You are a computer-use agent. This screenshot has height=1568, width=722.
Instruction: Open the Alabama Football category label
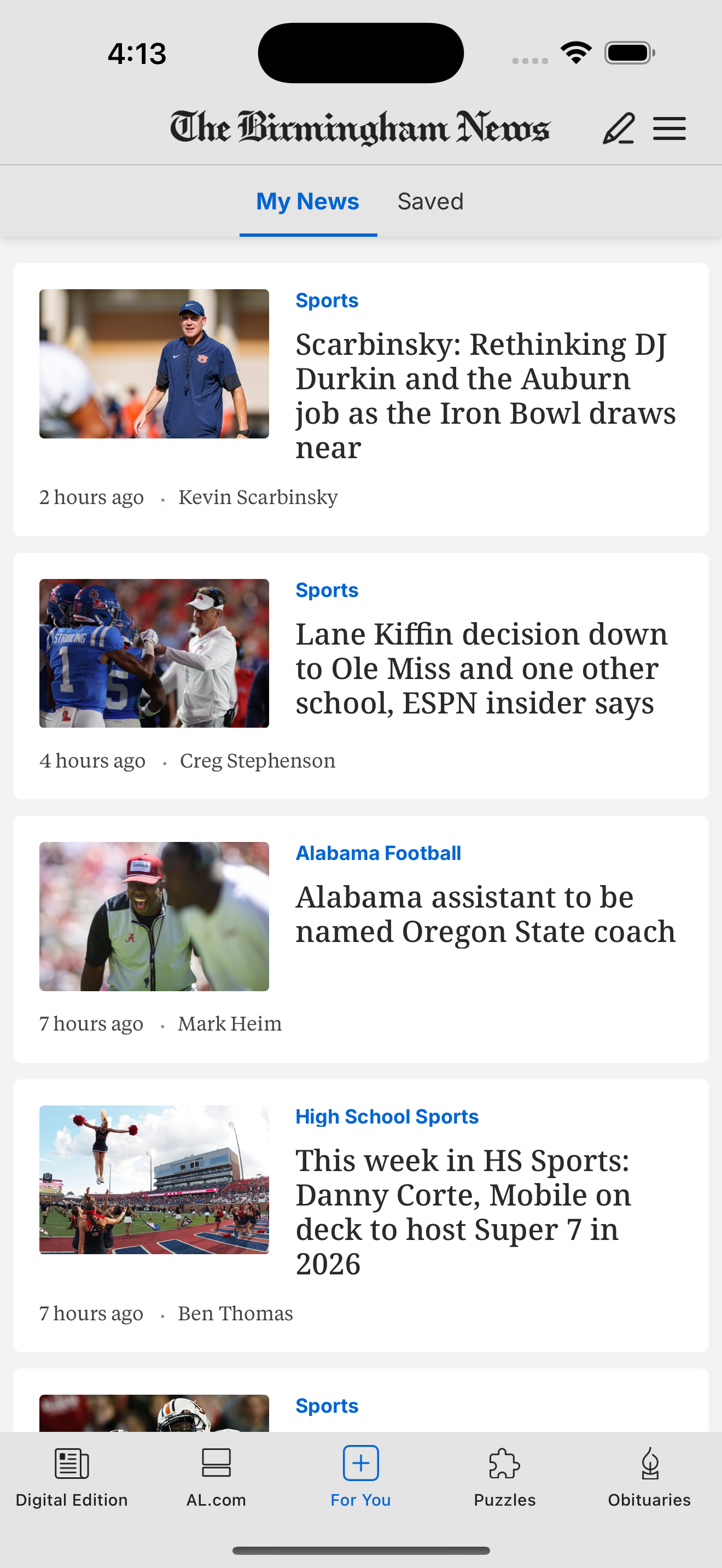pyautogui.click(x=378, y=853)
